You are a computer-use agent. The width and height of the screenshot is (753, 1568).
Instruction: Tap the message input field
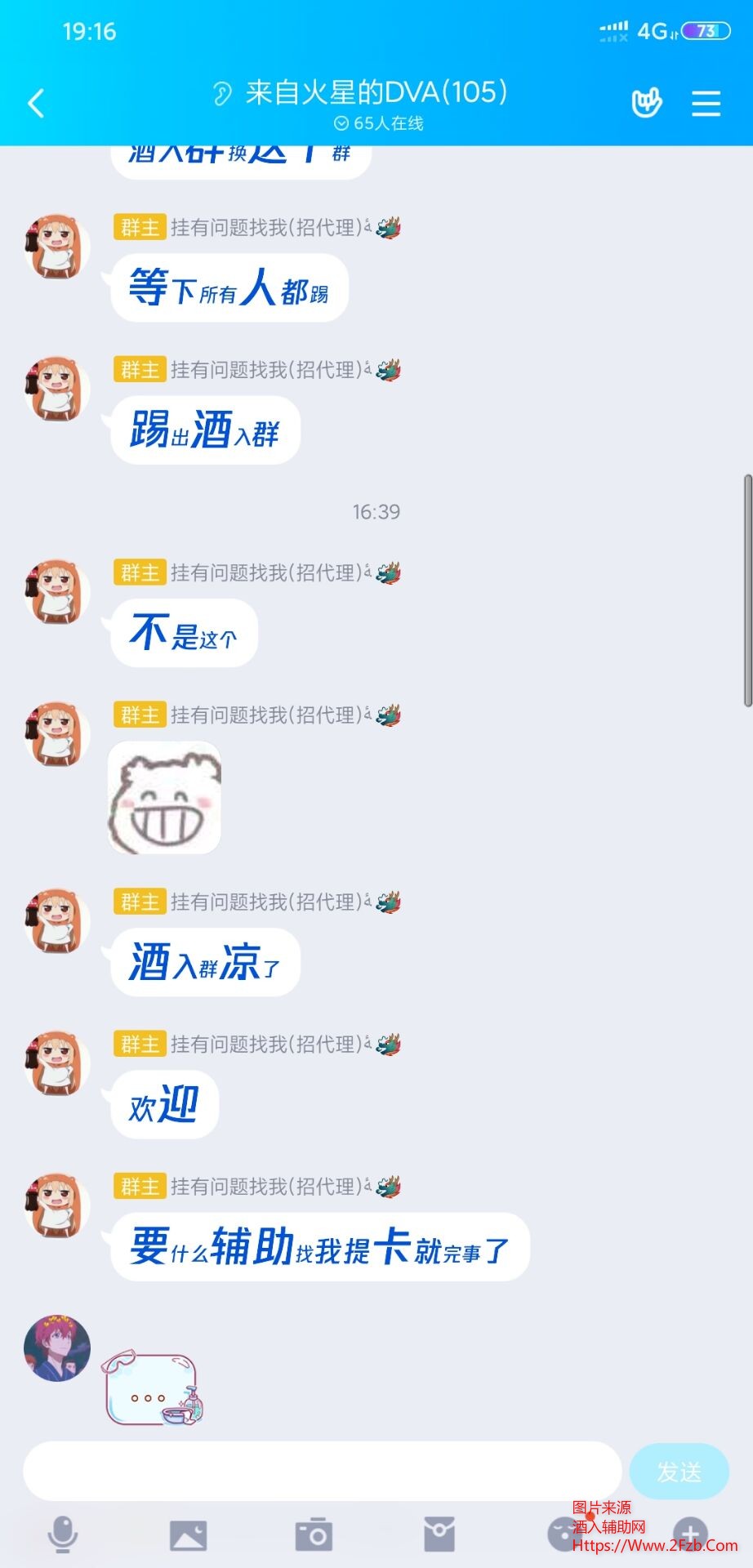tap(322, 1471)
